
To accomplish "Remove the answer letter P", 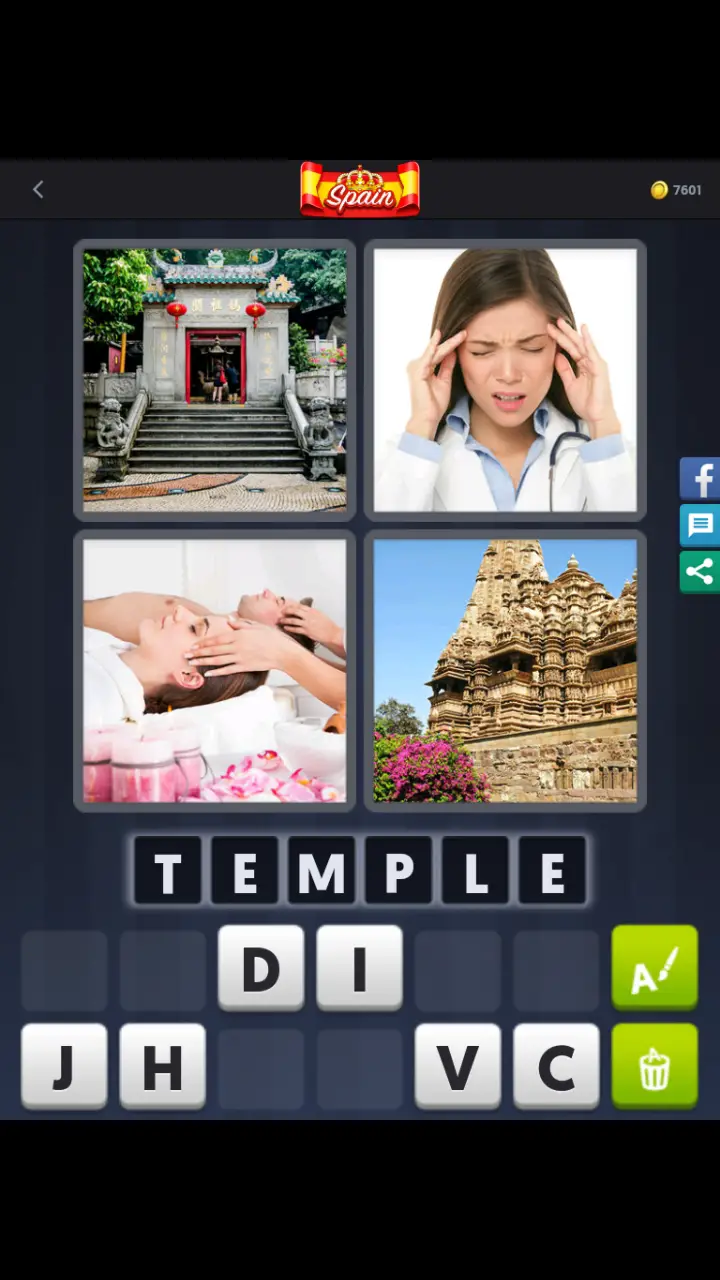I will click(x=398, y=871).
